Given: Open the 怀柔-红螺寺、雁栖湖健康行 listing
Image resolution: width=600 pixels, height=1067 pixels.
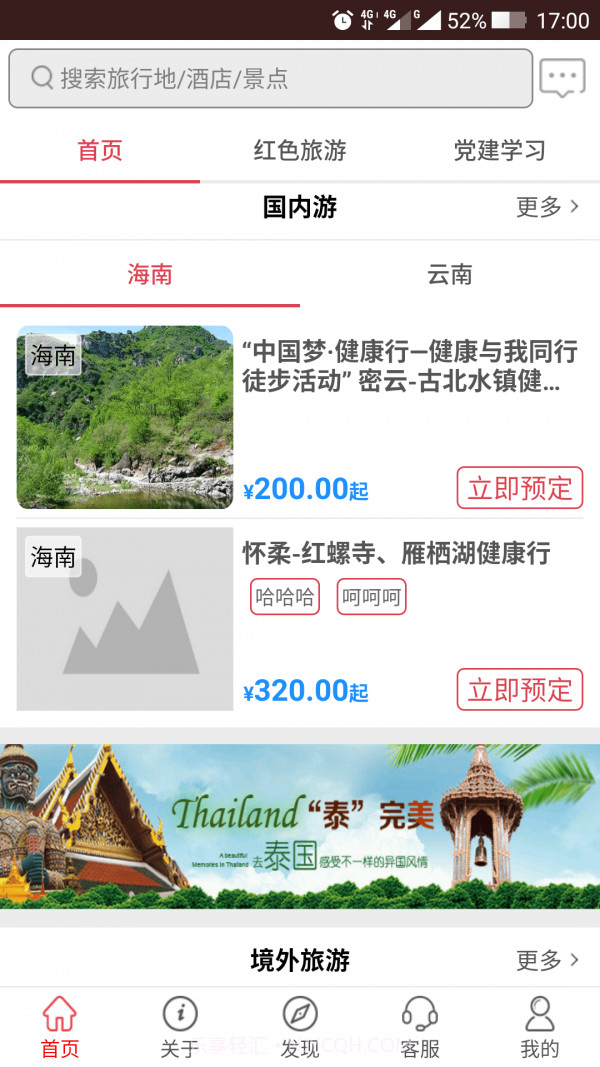Looking at the screenshot, I should click(396, 553).
